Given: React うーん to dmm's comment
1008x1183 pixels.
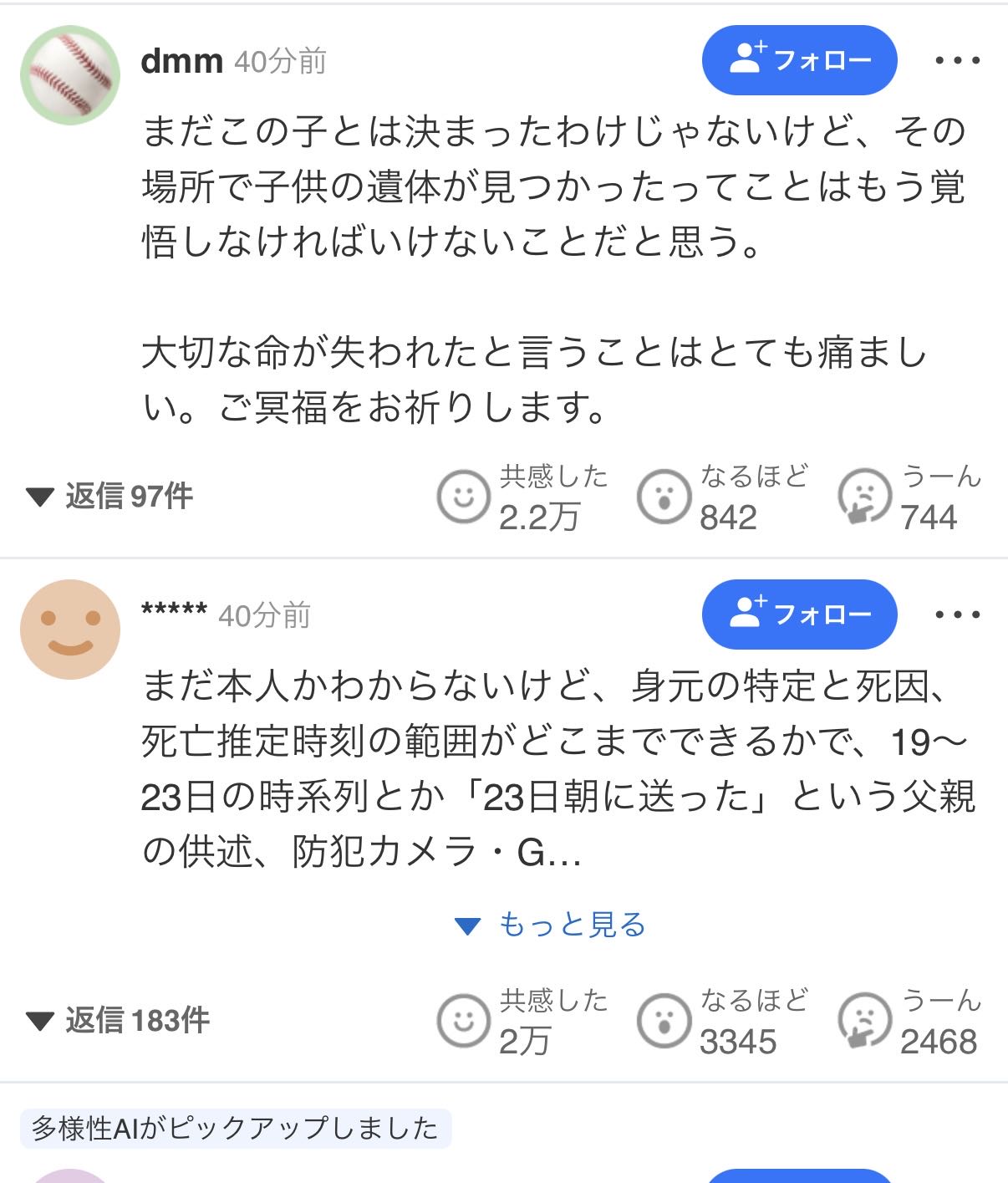Looking at the screenshot, I should click(864, 497).
